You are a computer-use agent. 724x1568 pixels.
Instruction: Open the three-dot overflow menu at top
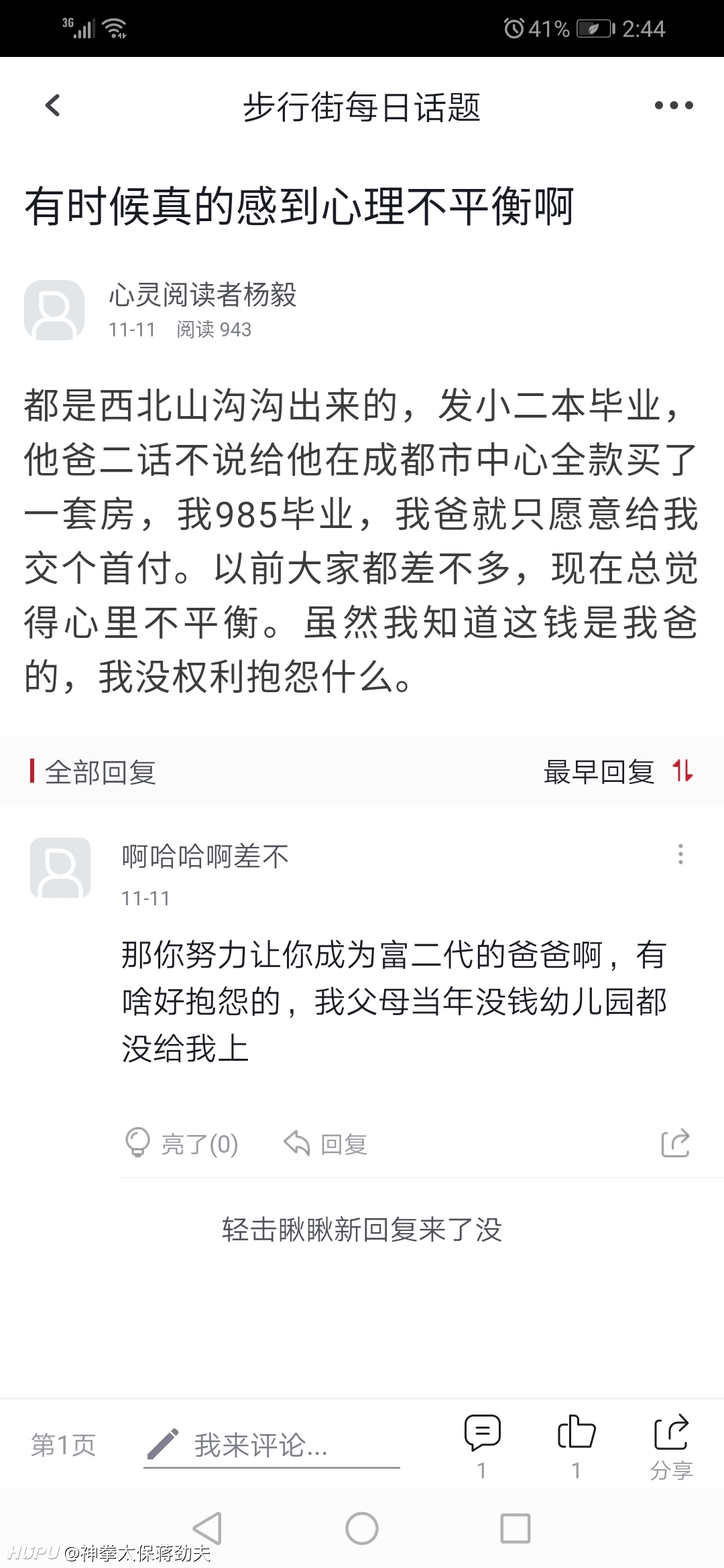tap(674, 105)
